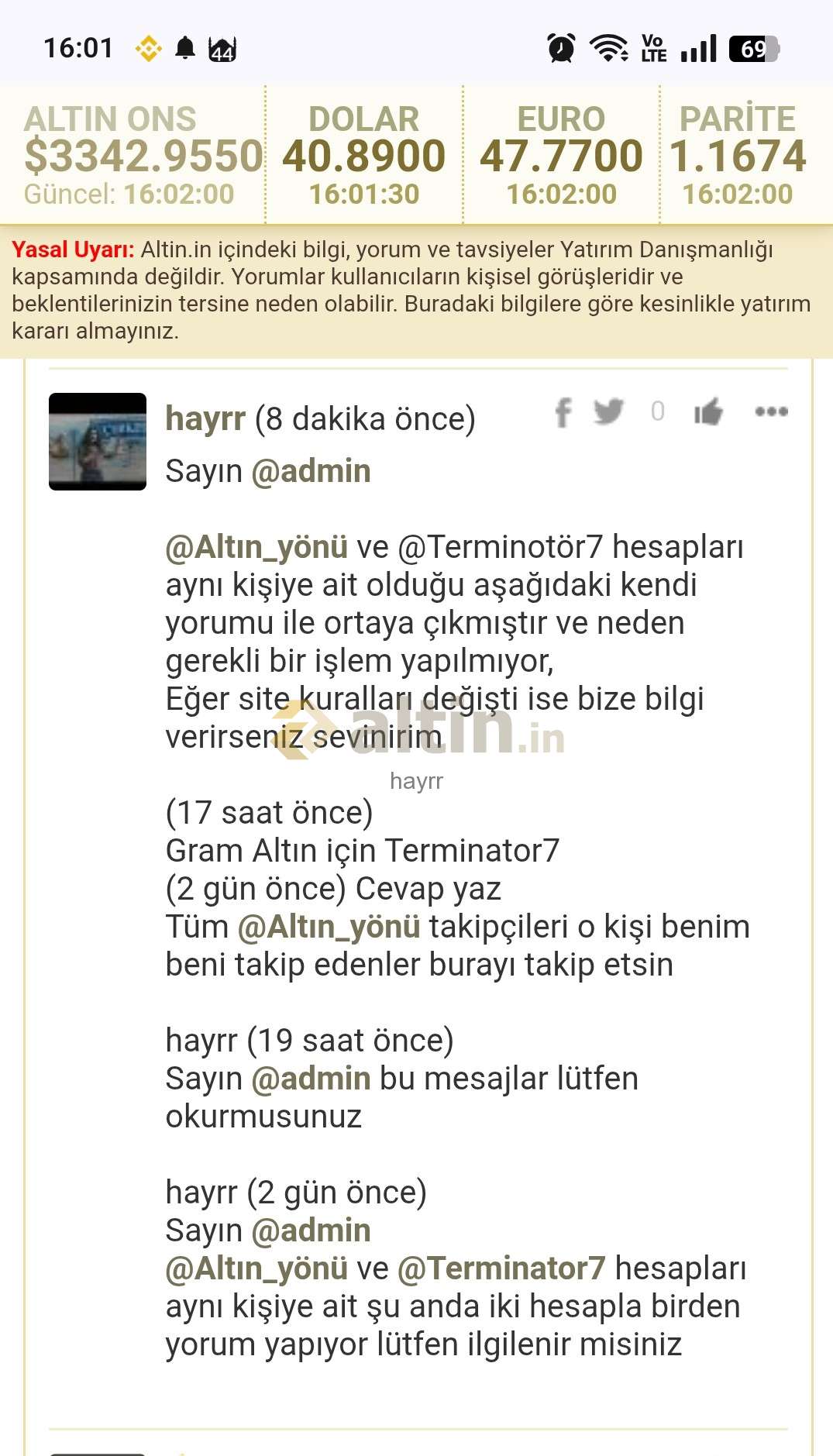Open the DOLAR rate ticker
Image resolution: width=833 pixels, height=1456 pixels.
(x=364, y=155)
